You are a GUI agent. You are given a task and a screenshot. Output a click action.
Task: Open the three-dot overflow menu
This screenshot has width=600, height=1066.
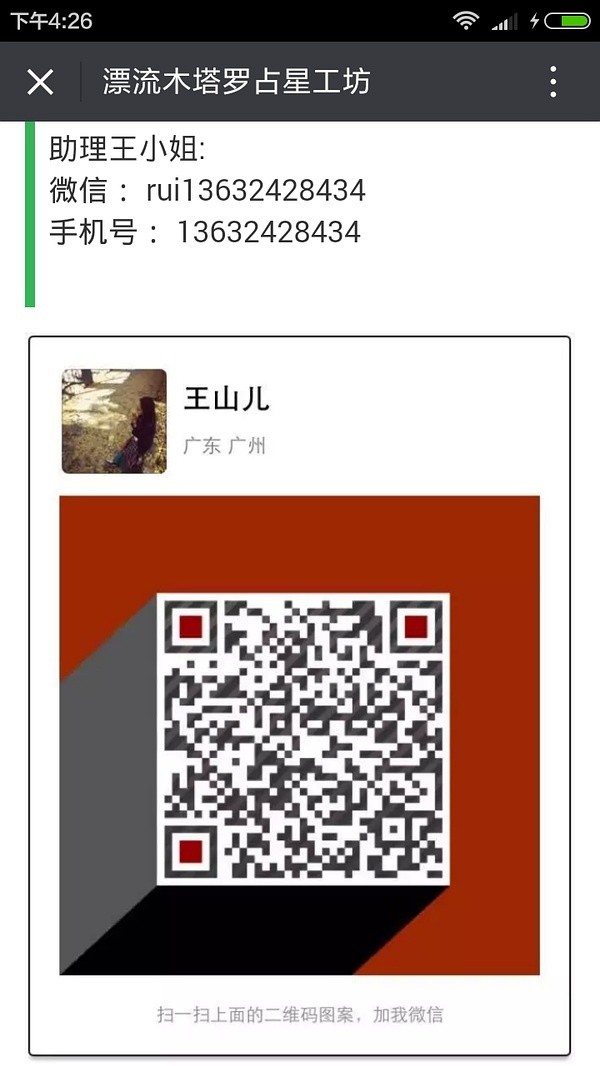click(x=553, y=82)
